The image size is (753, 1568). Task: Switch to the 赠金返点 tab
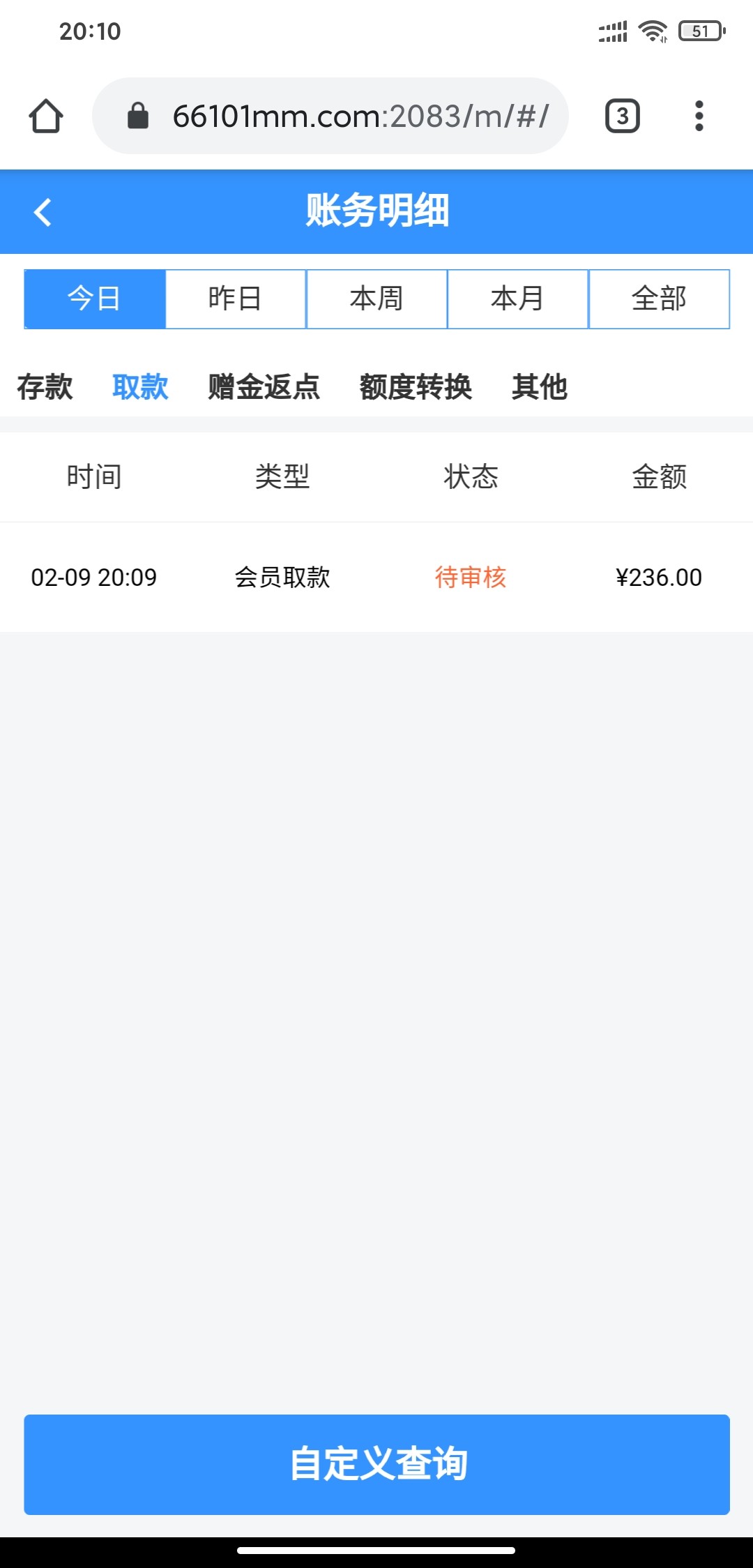pyautogui.click(x=264, y=387)
